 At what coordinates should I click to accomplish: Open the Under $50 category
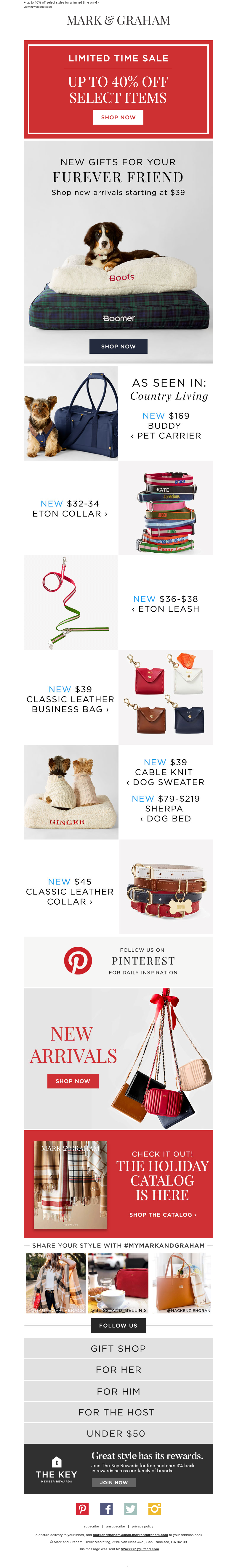point(118,1434)
